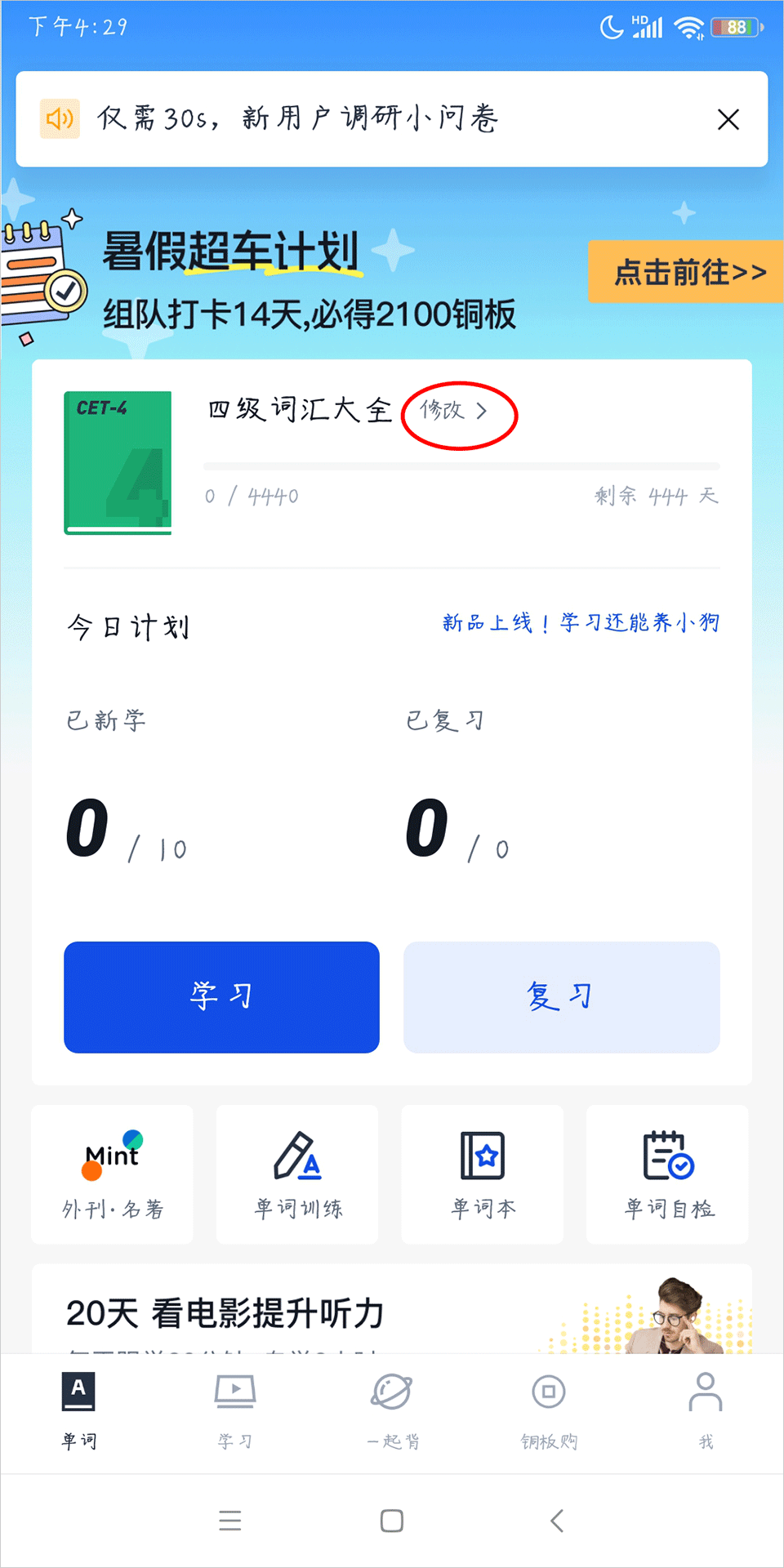This screenshot has height=1568, width=784.
Task: Open 单词训练 word training
Action: pos(297,1174)
